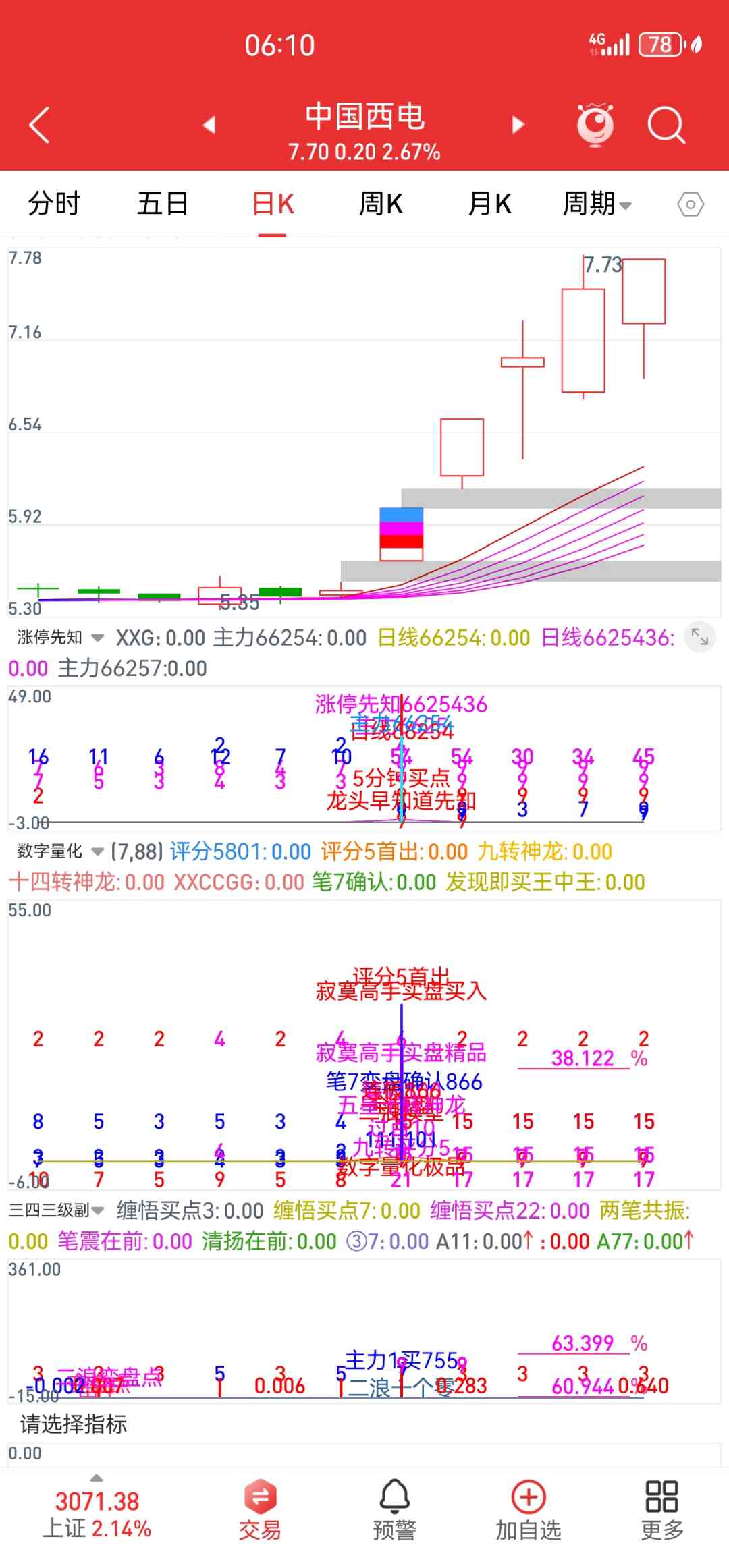729x1568 pixels.
Task: Open the 交易 trading page
Action: click(x=260, y=1510)
